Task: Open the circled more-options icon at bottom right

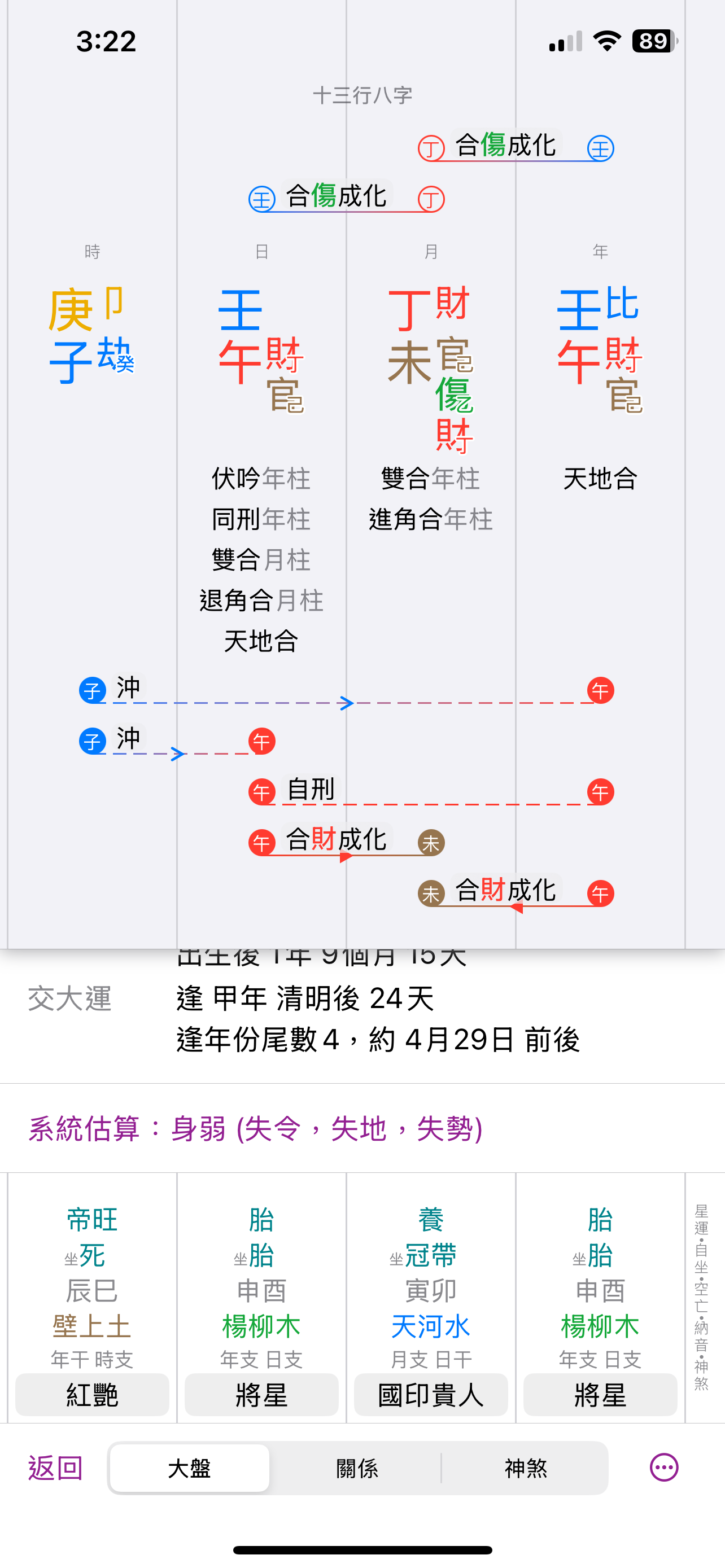Action: (x=665, y=1469)
